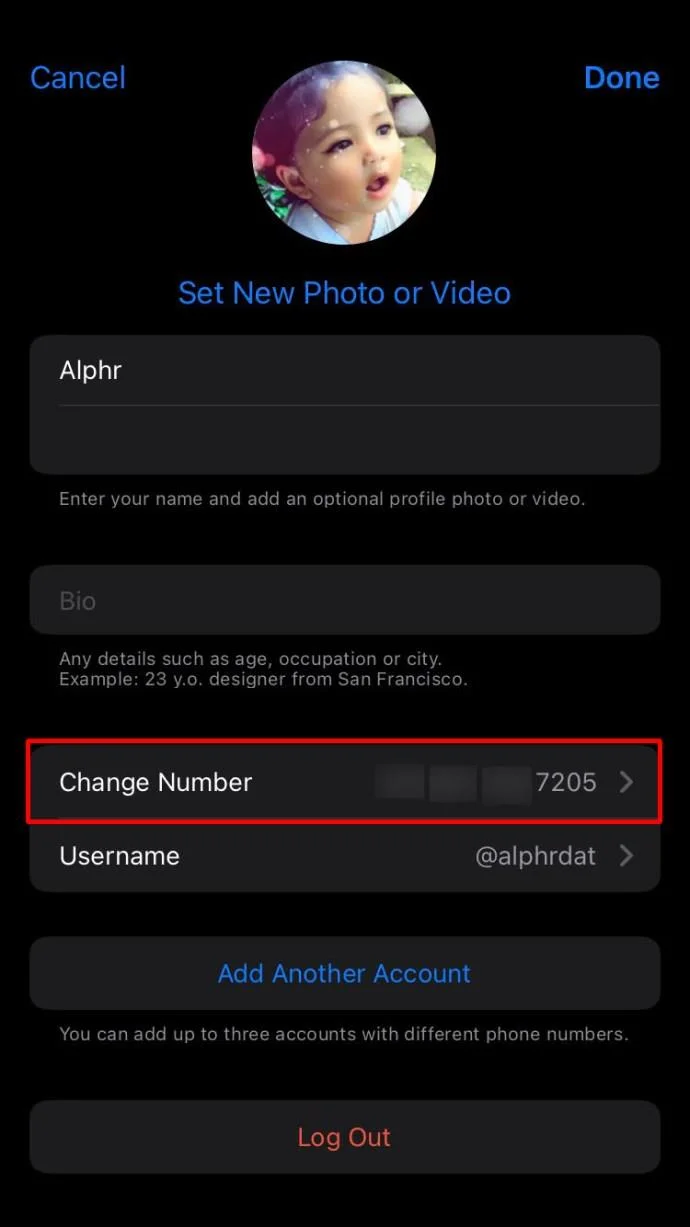Tap Add Another Account
Image resolution: width=690 pixels, height=1227 pixels.
pyautogui.click(x=344, y=973)
